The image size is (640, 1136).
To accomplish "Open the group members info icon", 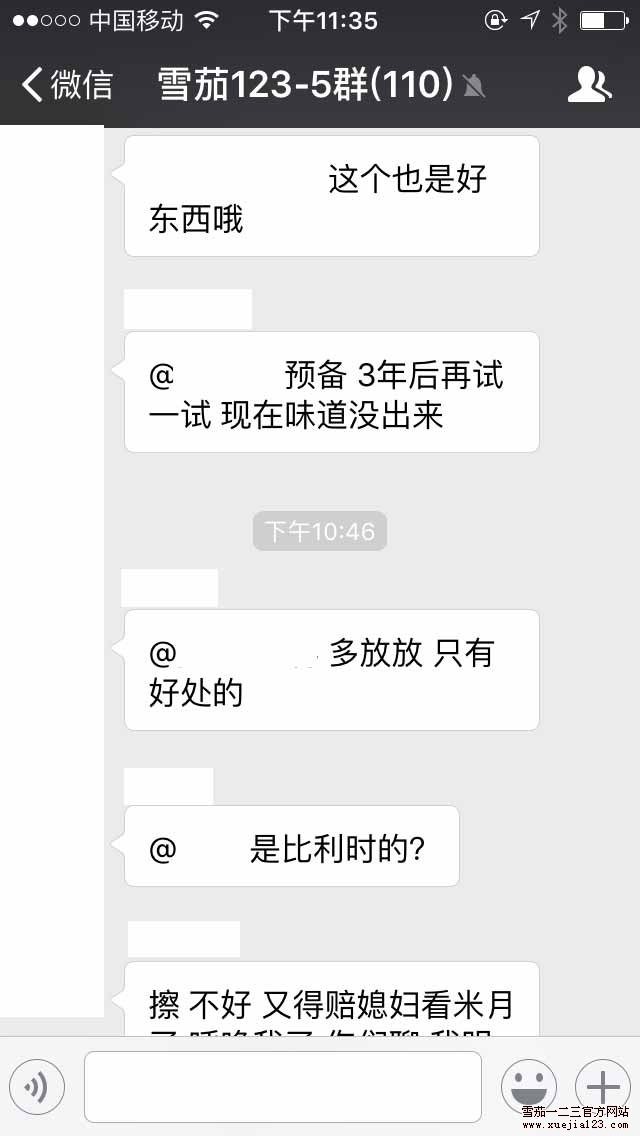I will click(589, 85).
